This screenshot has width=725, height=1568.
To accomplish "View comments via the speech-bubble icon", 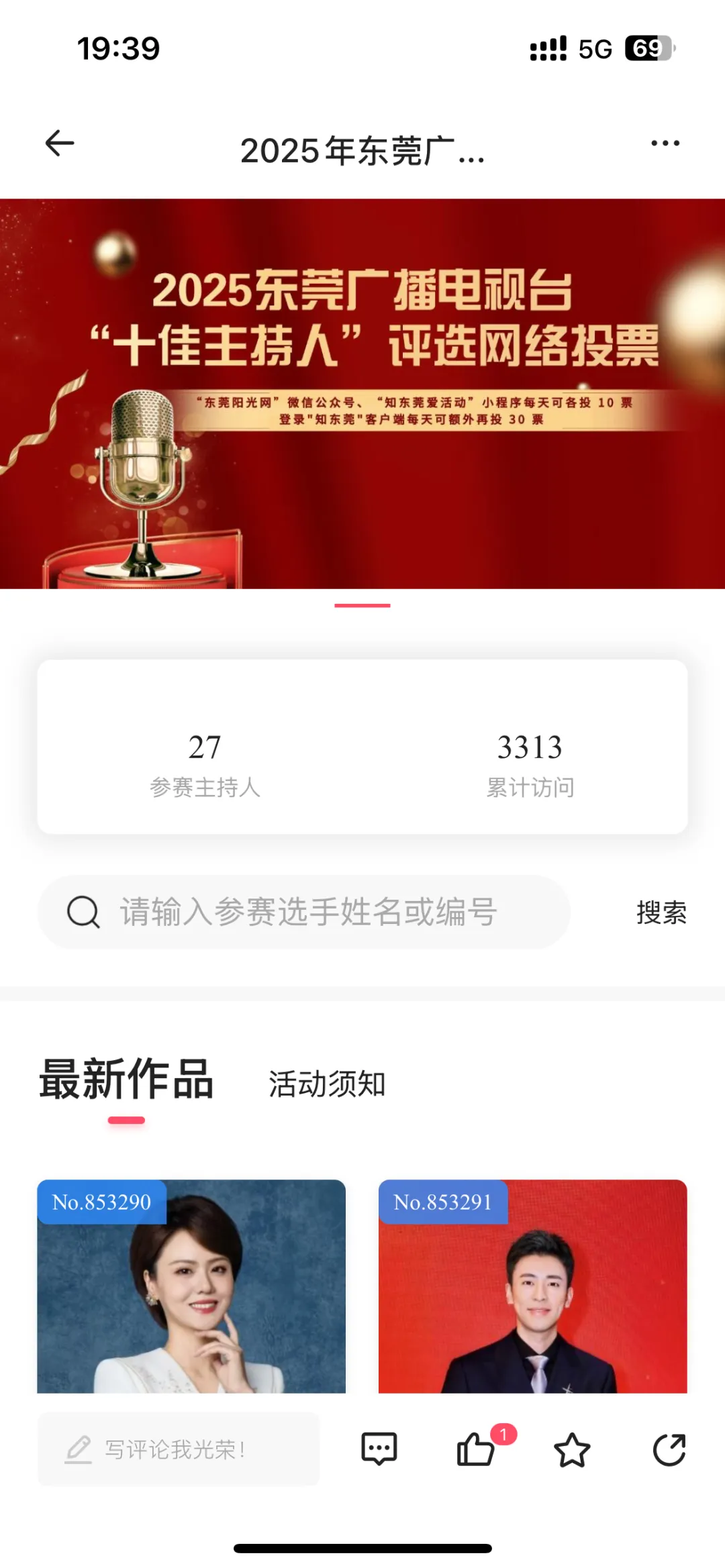I will coord(379,1449).
